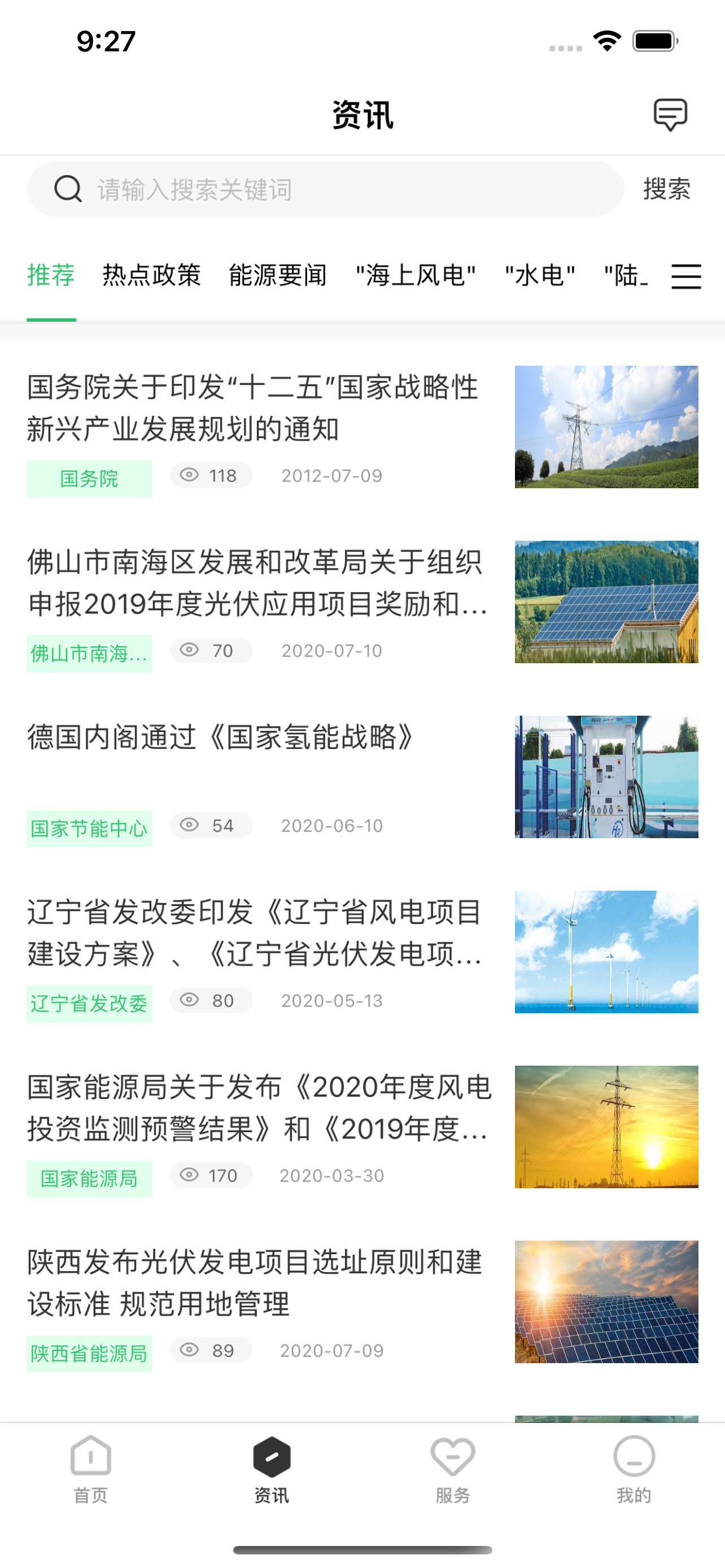Screen dimensions: 725x1568
Task: Open 我的 profile icon bottom right
Action: [x=634, y=1457]
